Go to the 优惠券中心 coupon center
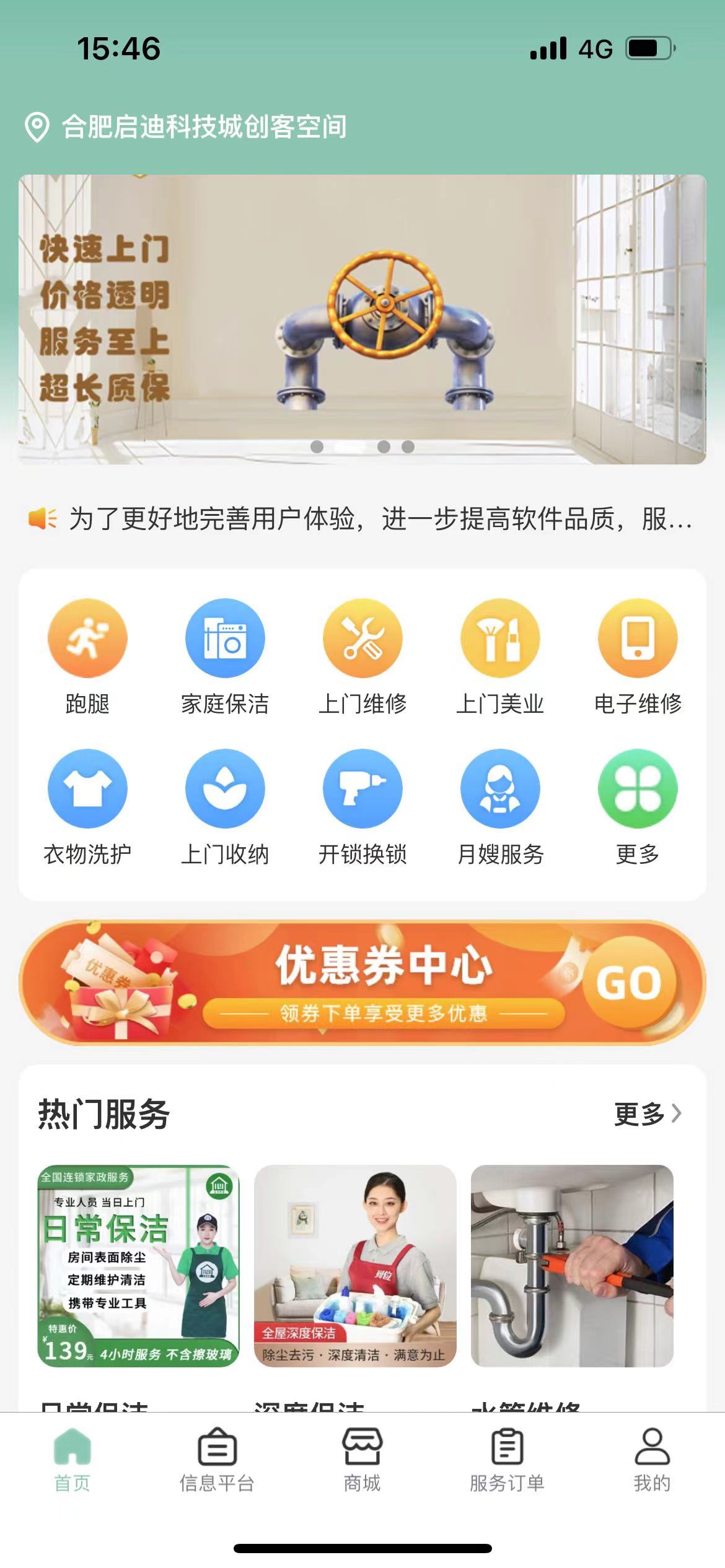 (x=362, y=983)
